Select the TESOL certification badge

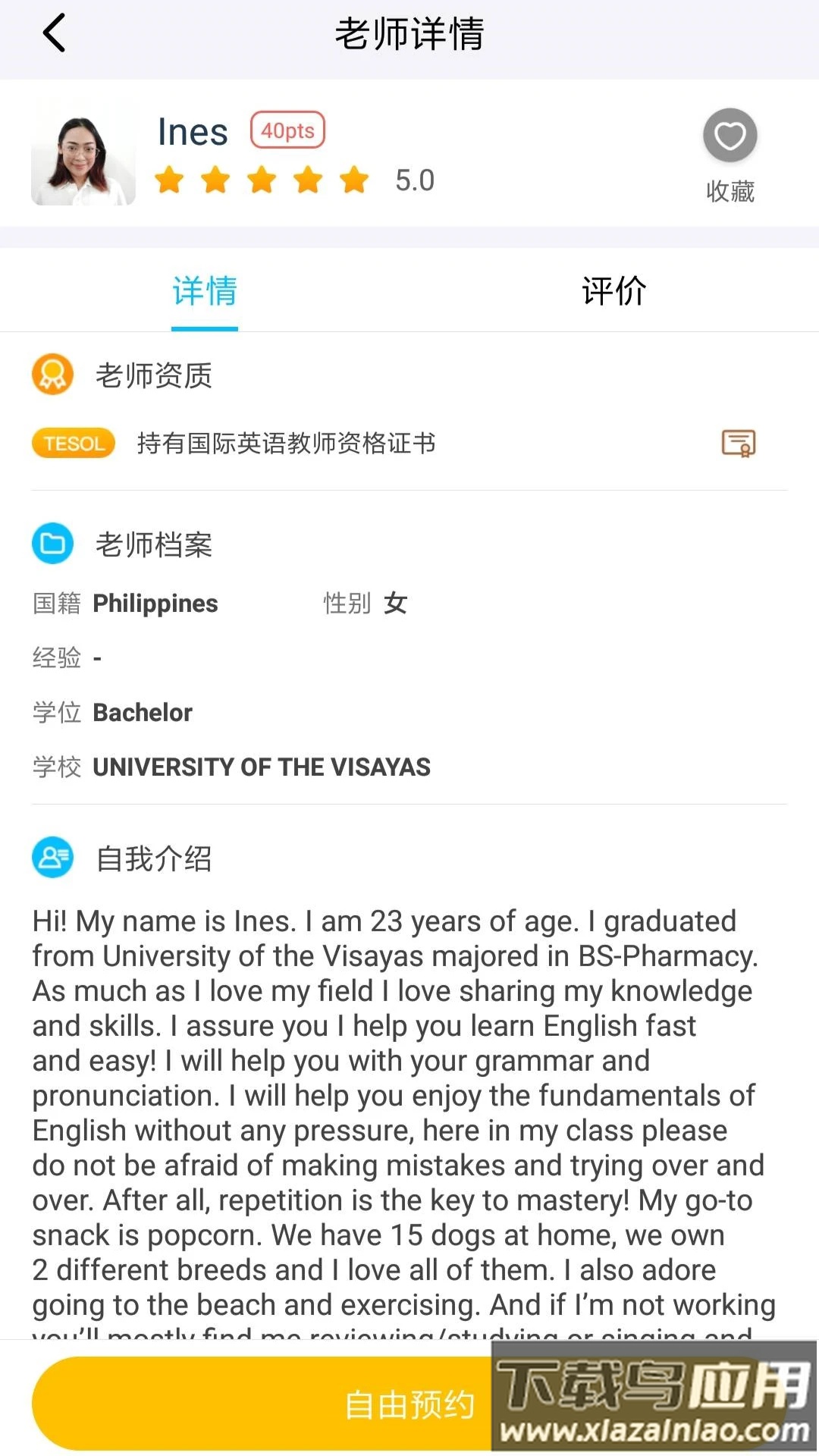coord(73,443)
